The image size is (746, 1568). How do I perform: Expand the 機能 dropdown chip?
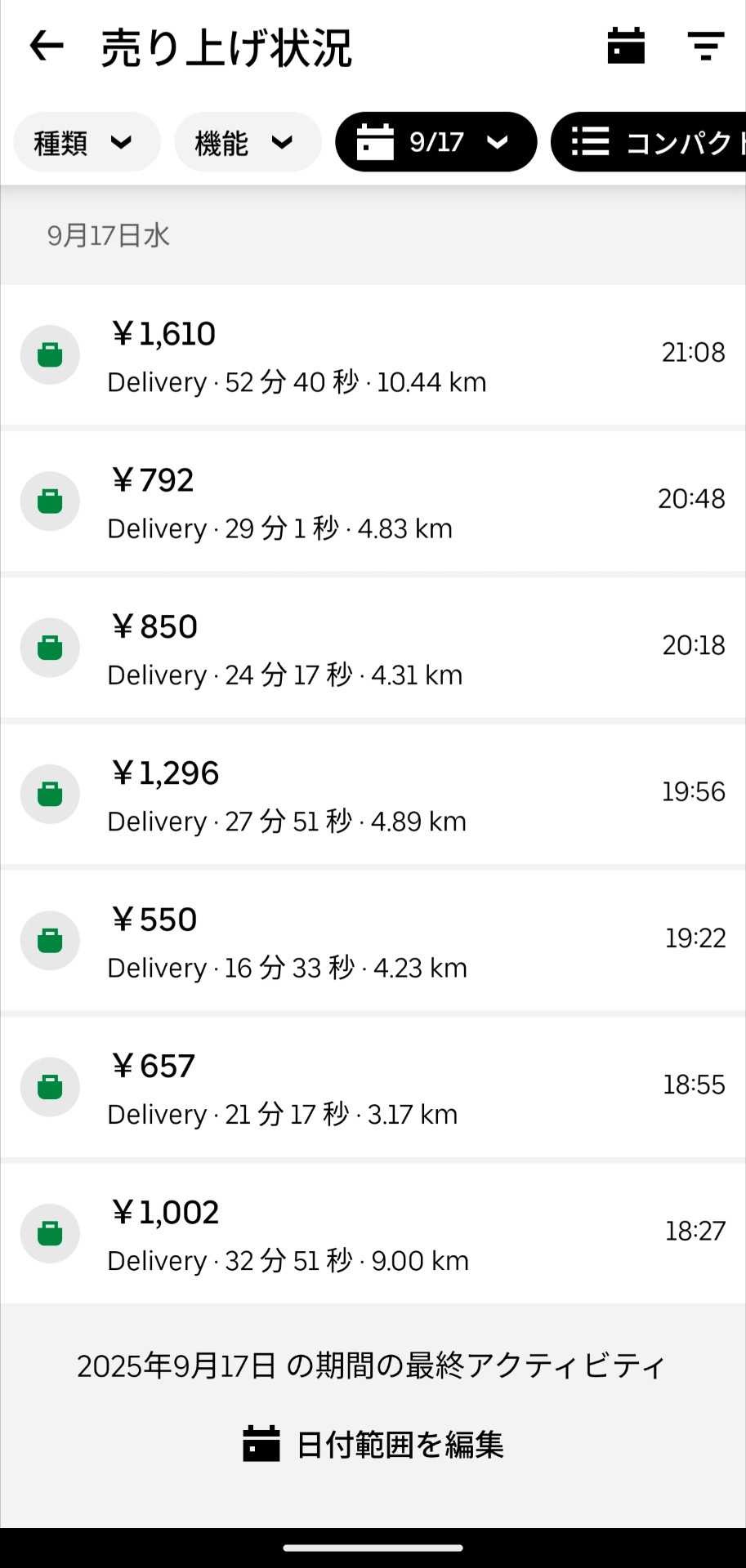[x=248, y=143]
